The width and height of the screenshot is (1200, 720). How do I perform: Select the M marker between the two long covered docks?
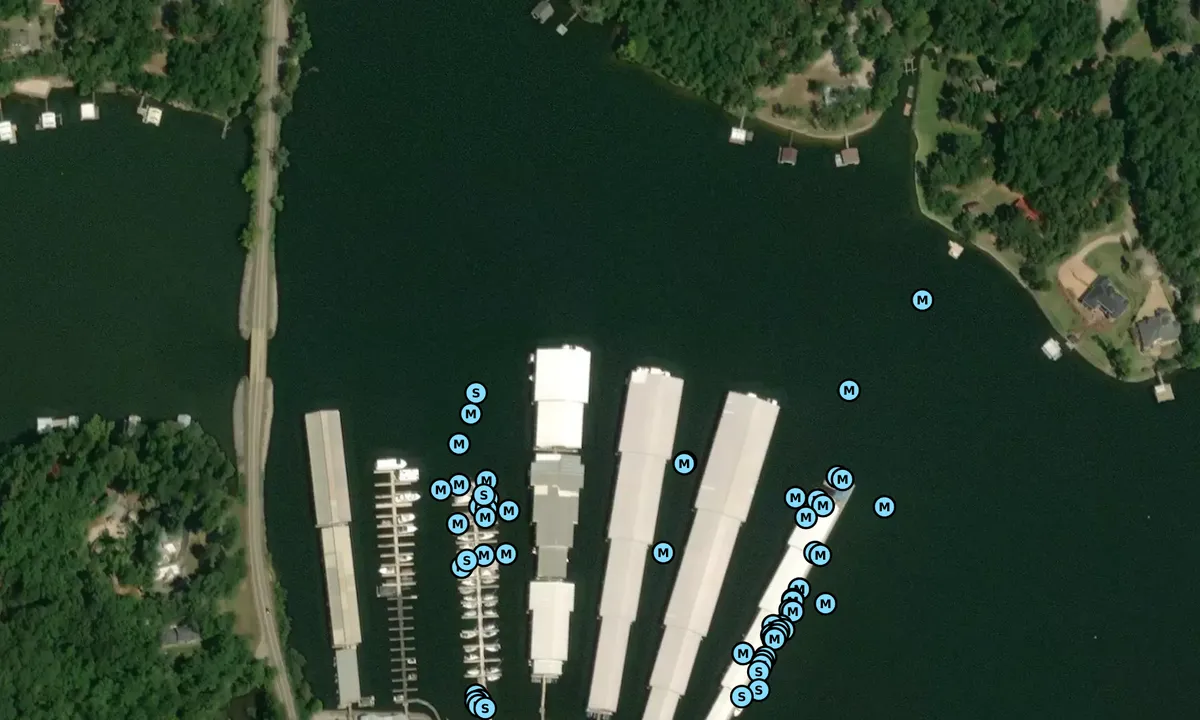click(684, 463)
